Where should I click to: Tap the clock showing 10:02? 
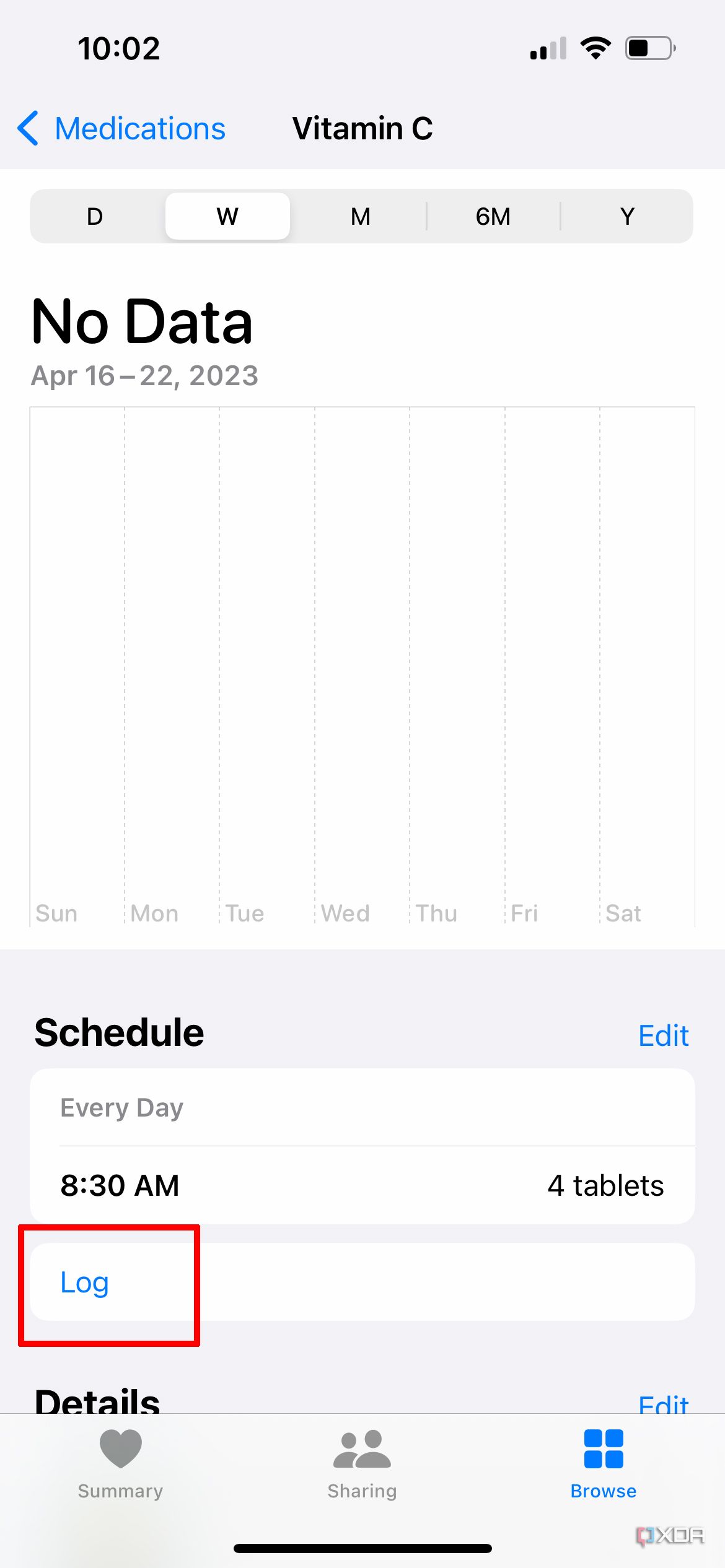(x=120, y=47)
